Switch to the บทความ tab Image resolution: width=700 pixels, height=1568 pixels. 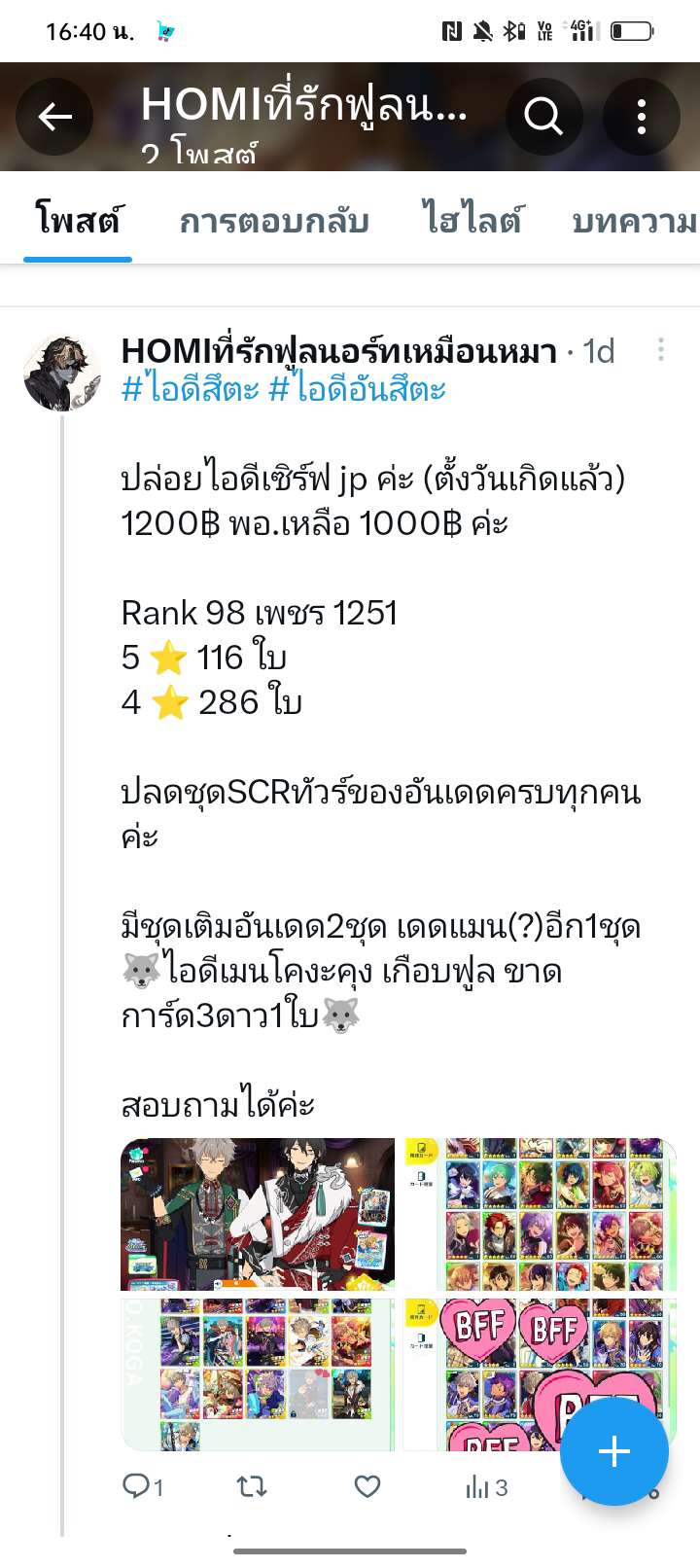point(634,221)
